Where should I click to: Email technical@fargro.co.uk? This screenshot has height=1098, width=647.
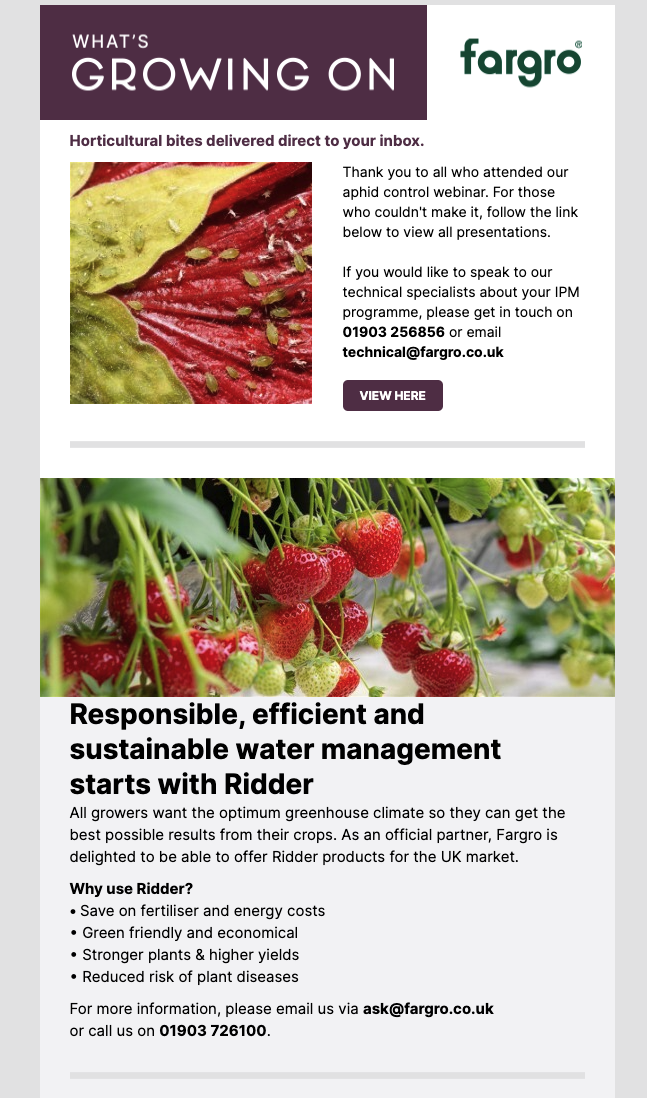423,352
